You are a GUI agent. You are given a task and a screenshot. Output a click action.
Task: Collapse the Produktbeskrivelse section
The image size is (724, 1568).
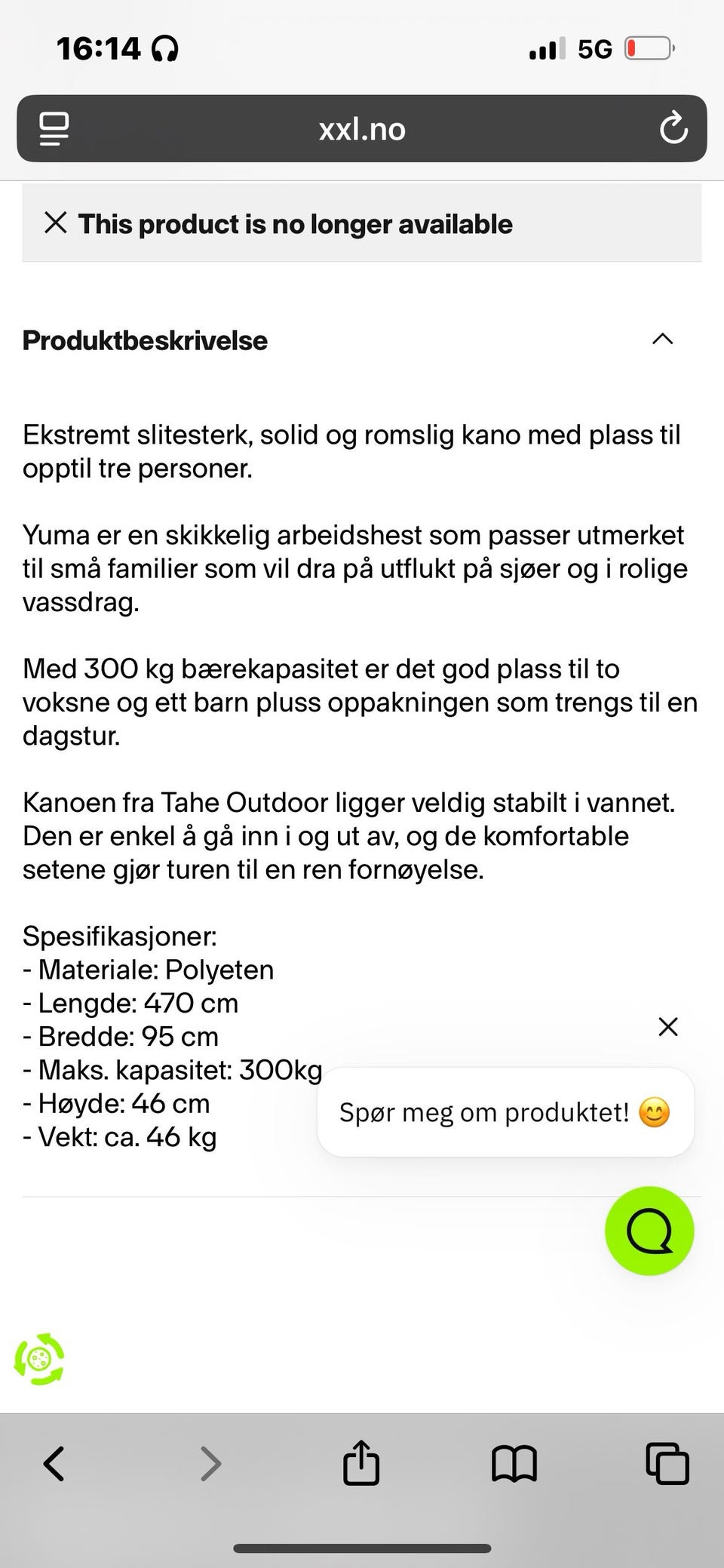click(662, 340)
